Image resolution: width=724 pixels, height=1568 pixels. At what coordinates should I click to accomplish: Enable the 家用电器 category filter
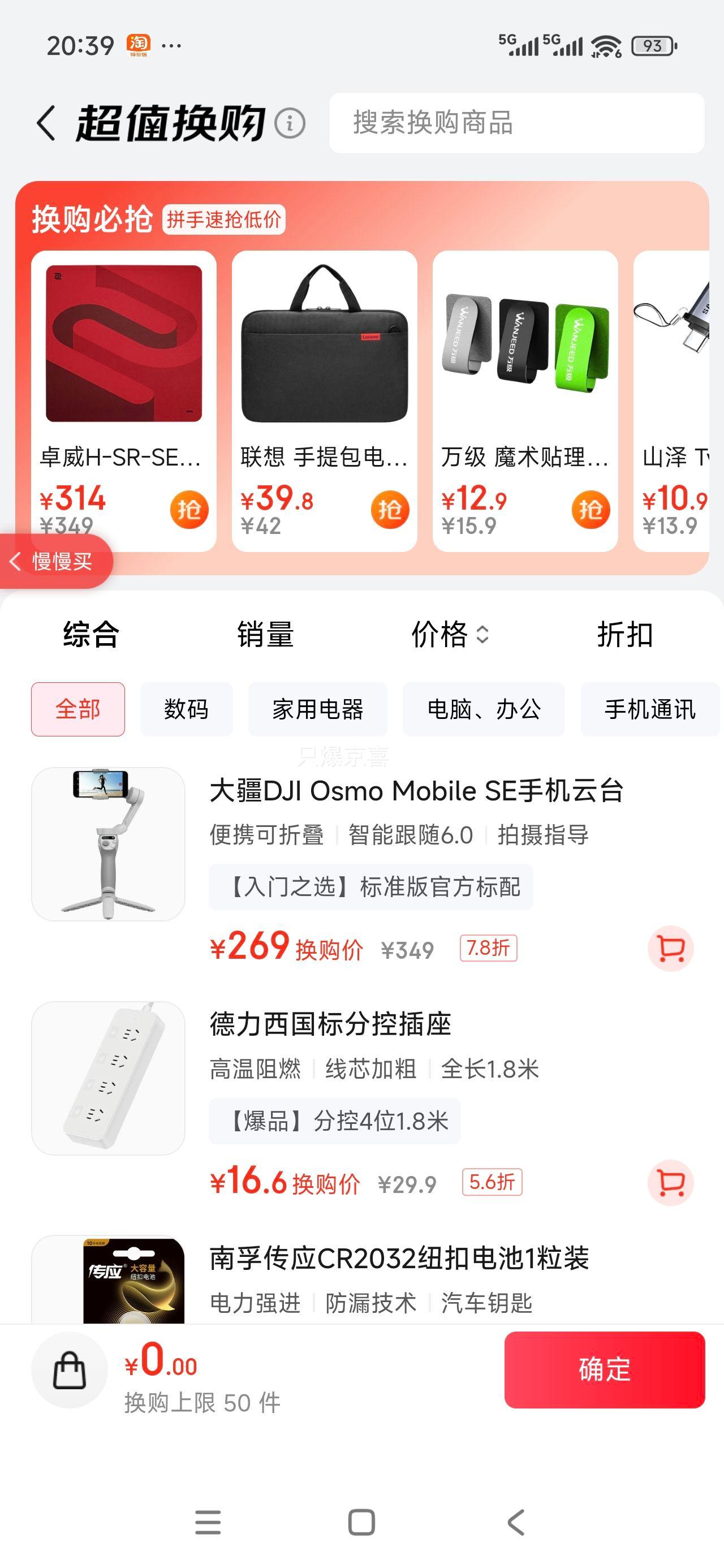coord(320,709)
